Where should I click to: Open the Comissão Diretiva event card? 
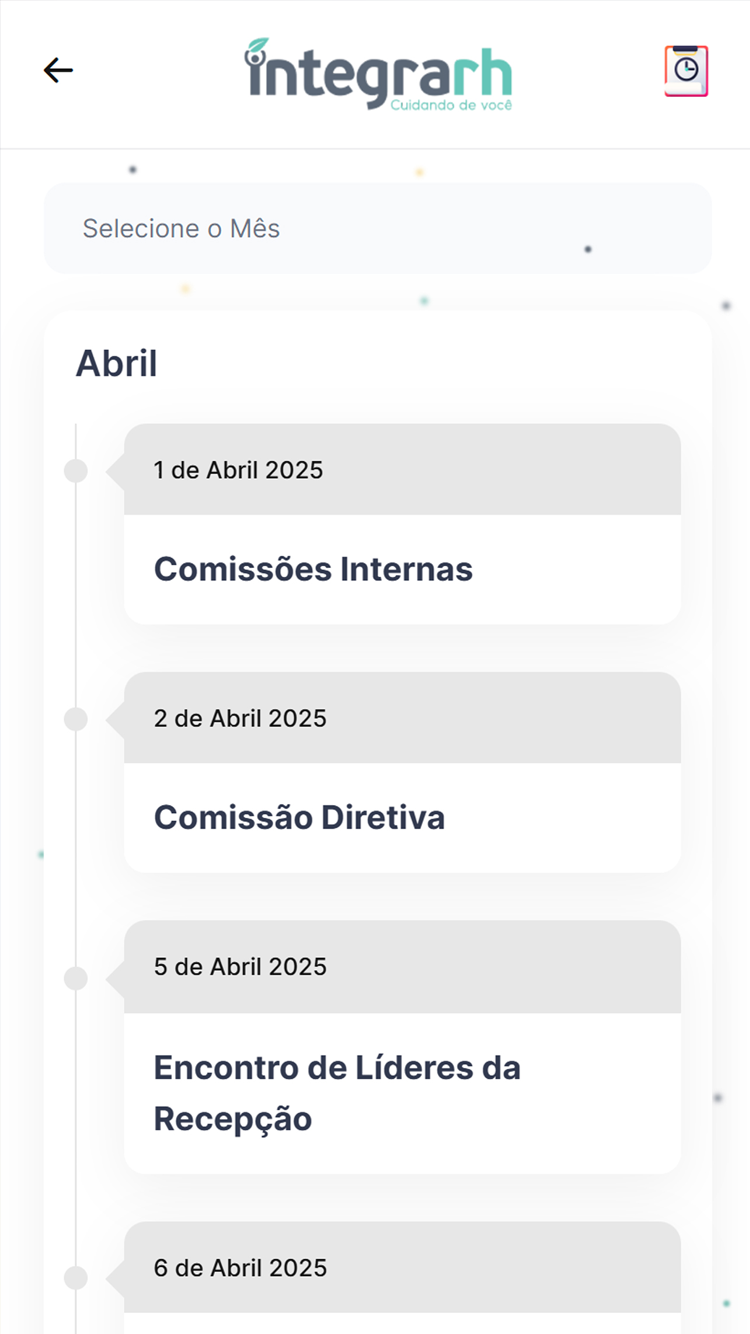coord(402,772)
